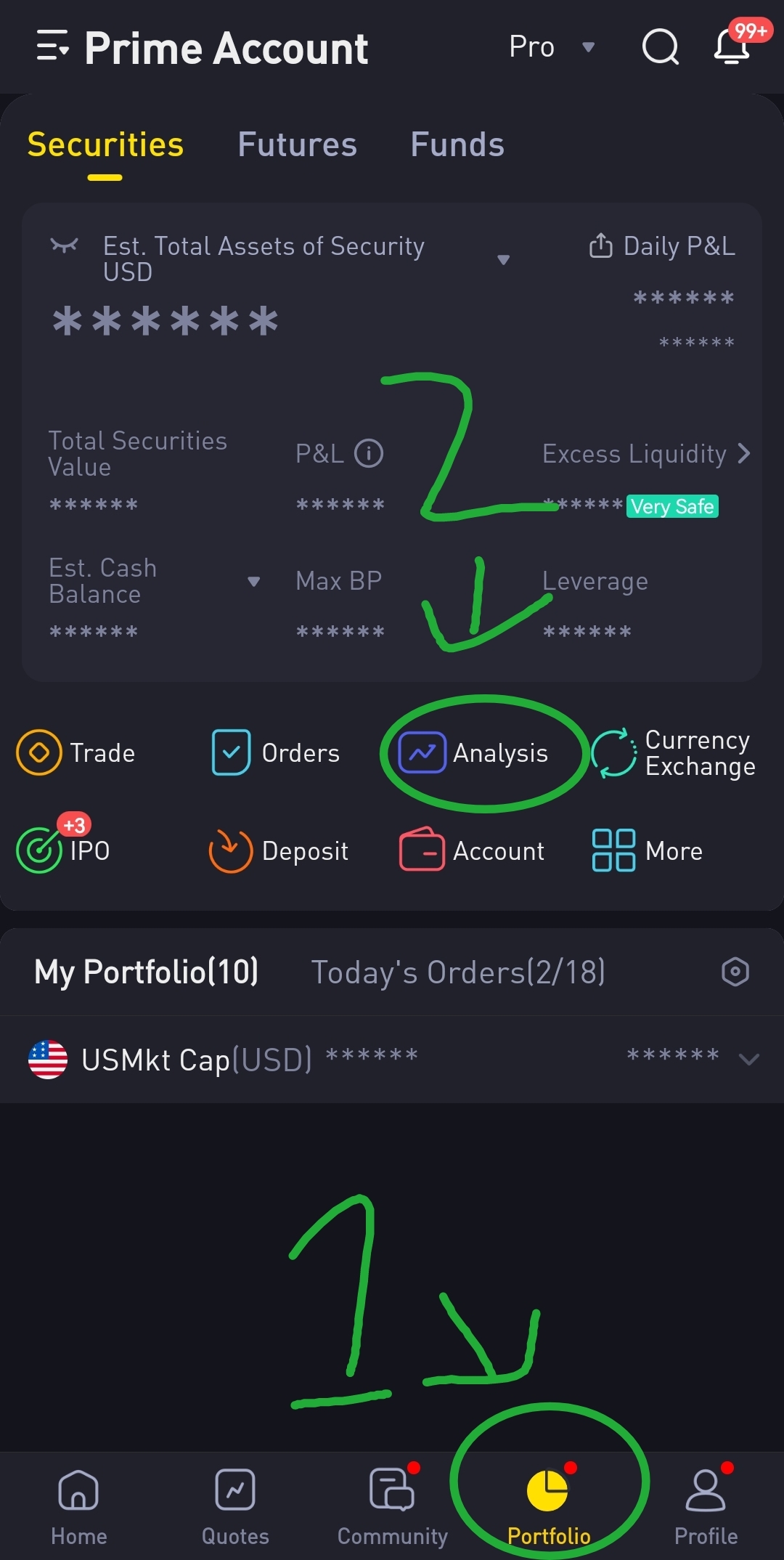Switch to Today's Orders tab
The height and width of the screenshot is (1560, 784).
[x=458, y=972]
